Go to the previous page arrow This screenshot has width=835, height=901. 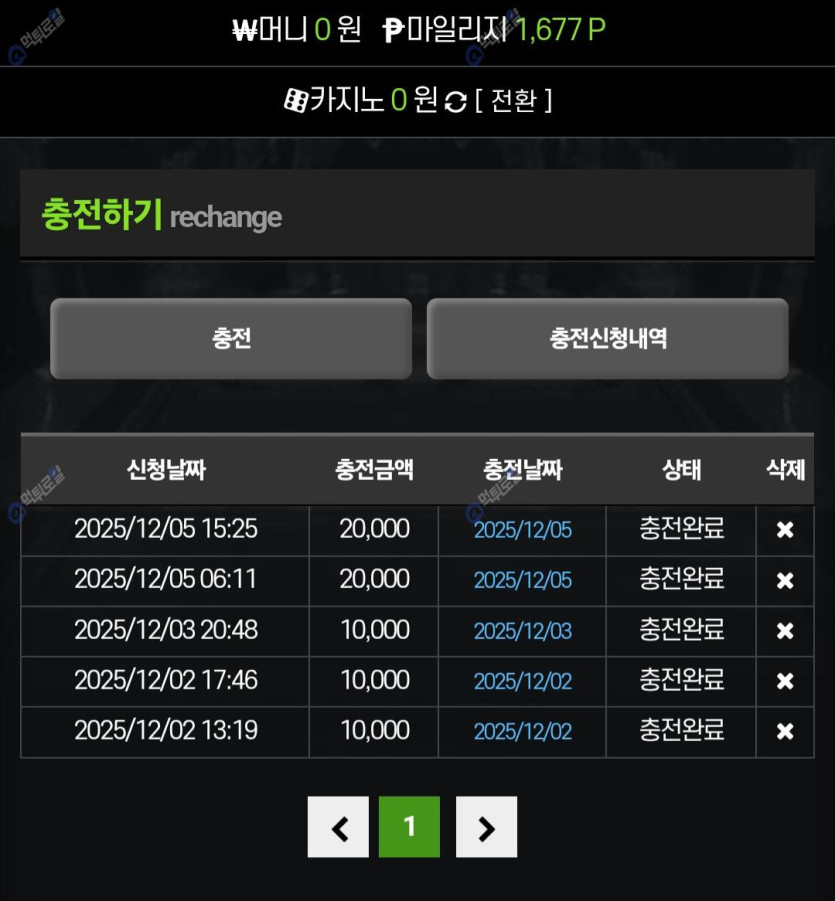(x=338, y=827)
